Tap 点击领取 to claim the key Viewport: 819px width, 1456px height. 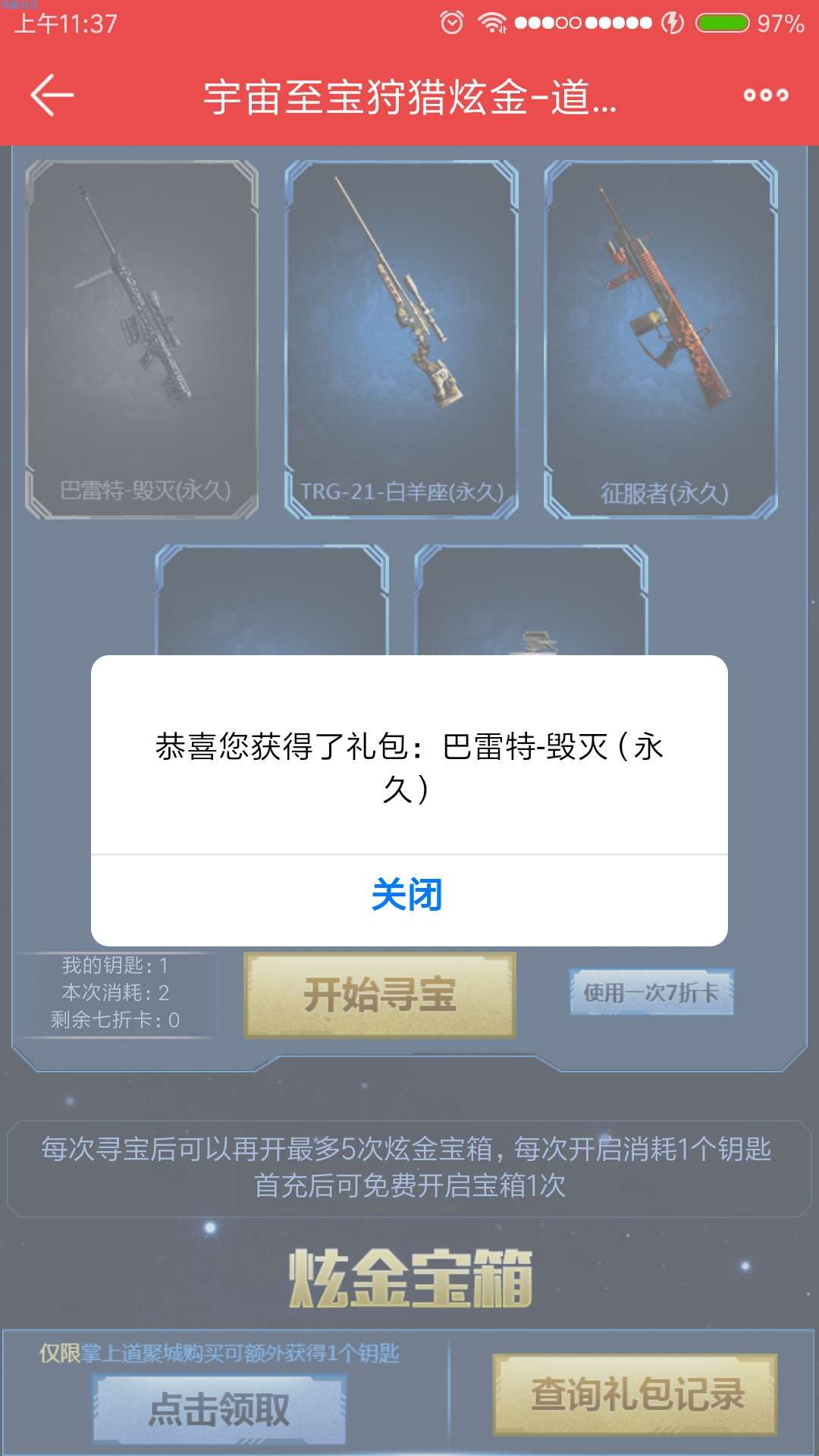[219, 1410]
